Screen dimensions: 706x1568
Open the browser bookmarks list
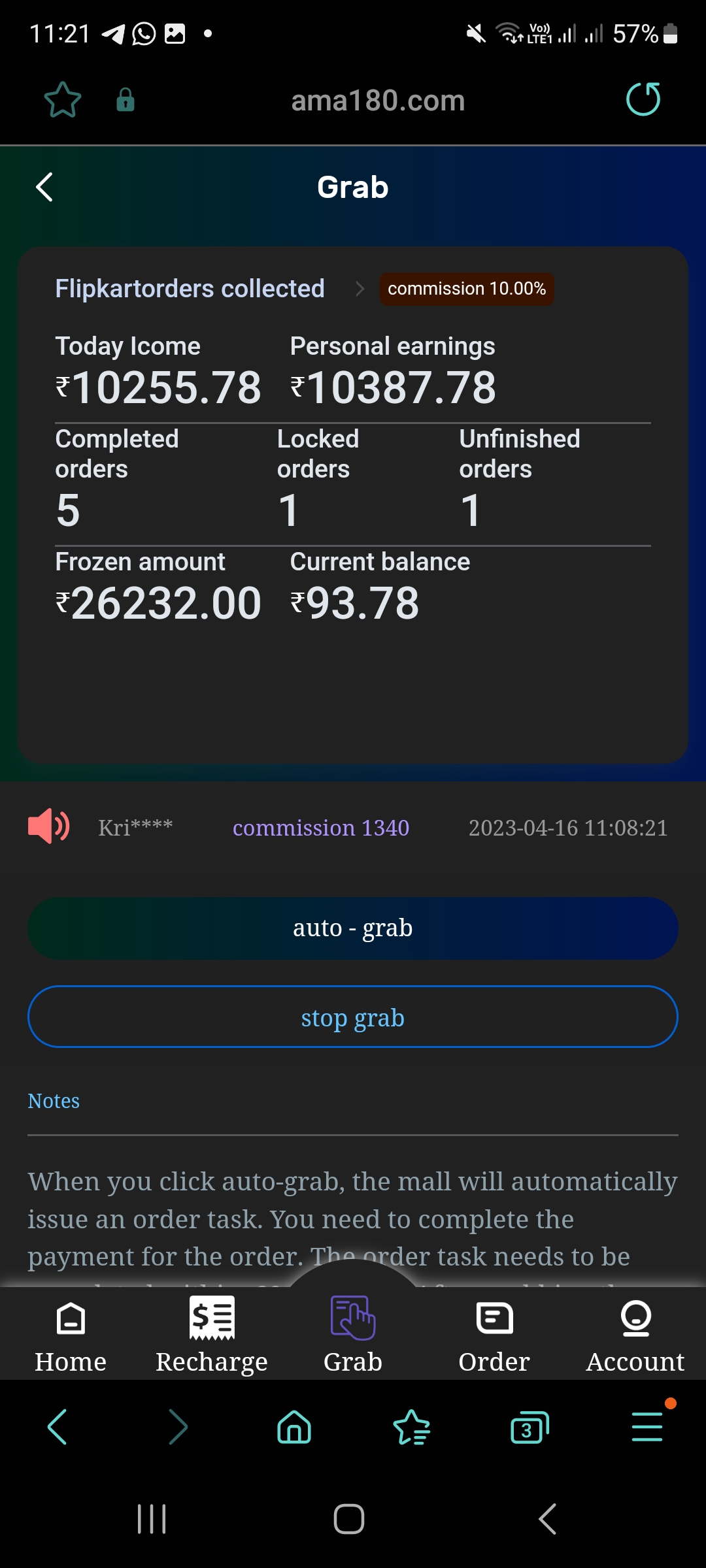(x=412, y=1427)
